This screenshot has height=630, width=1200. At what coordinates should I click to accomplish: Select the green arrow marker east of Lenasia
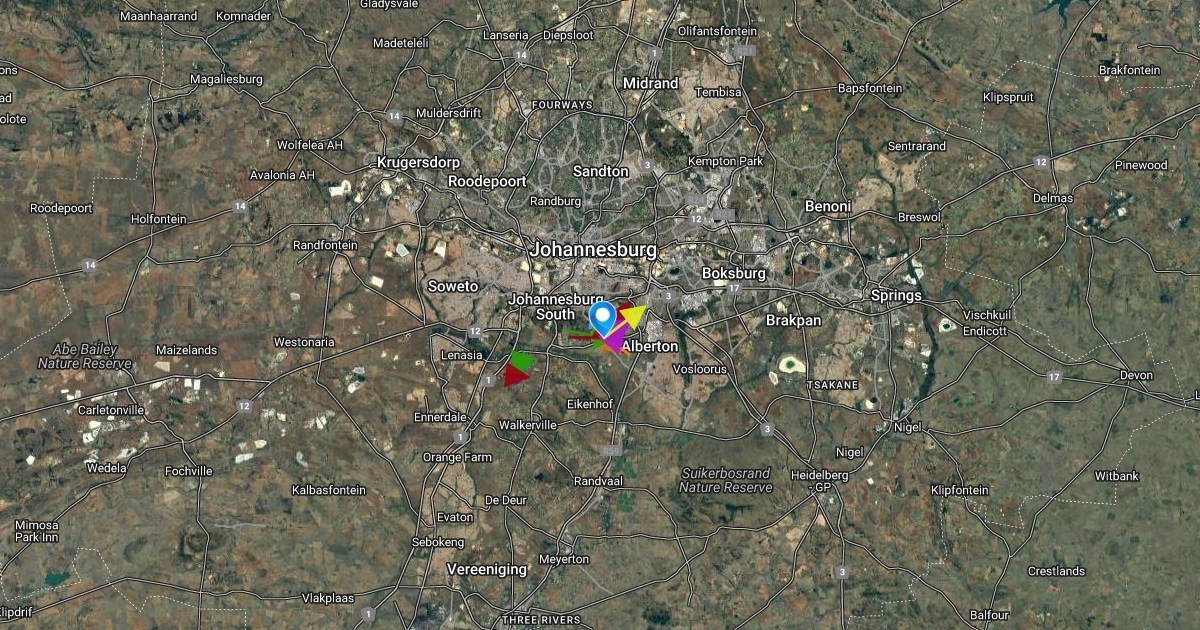[522, 358]
